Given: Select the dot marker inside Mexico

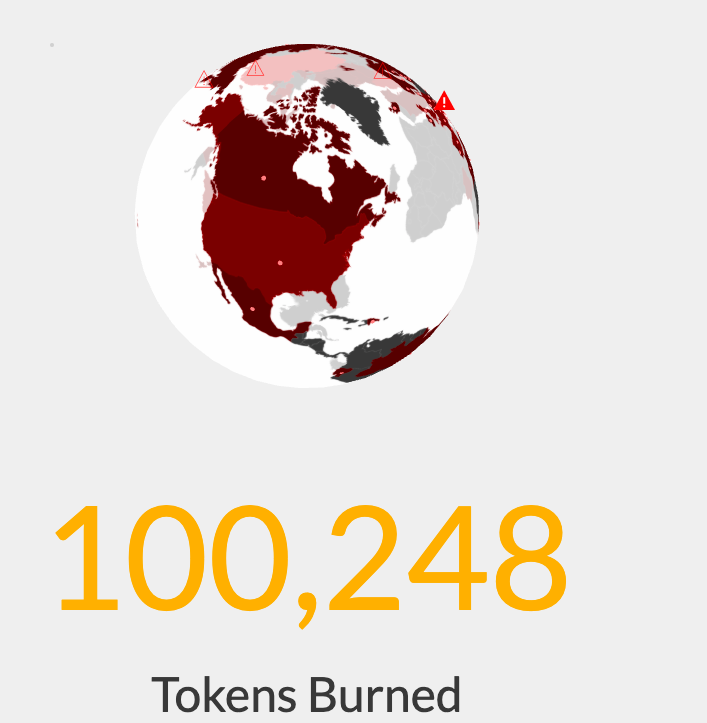Looking at the screenshot, I should point(252,309).
